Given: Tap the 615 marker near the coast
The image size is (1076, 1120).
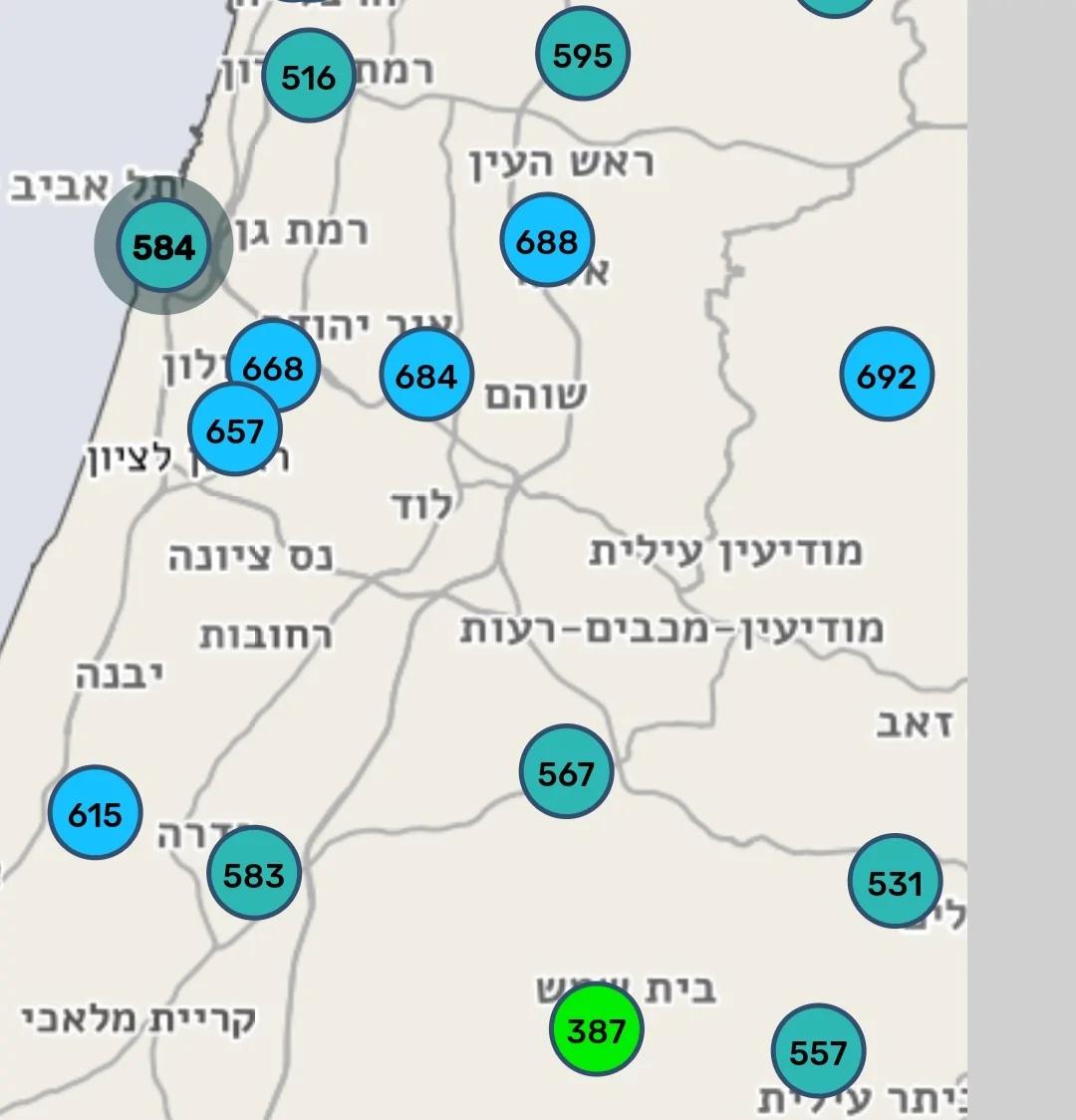Looking at the screenshot, I should (x=95, y=813).
